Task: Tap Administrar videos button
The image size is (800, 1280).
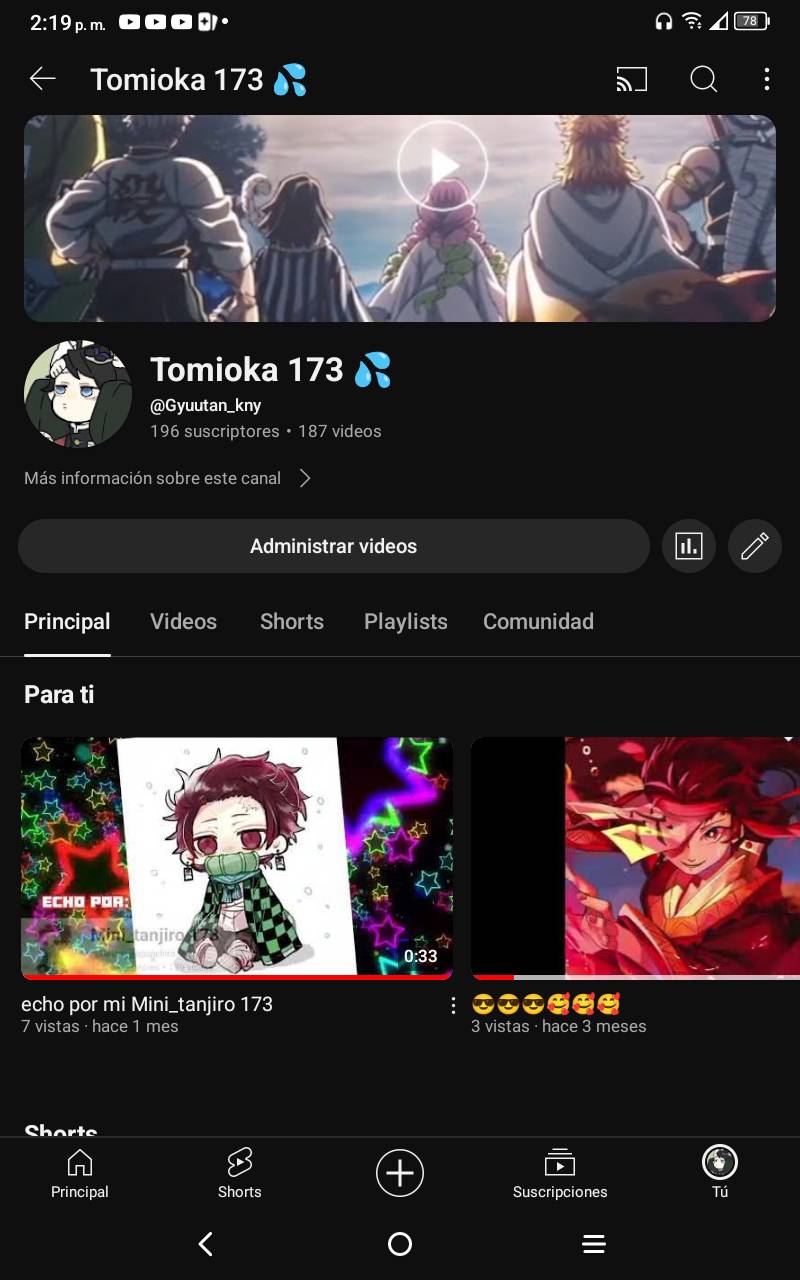Action: tap(333, 546)
